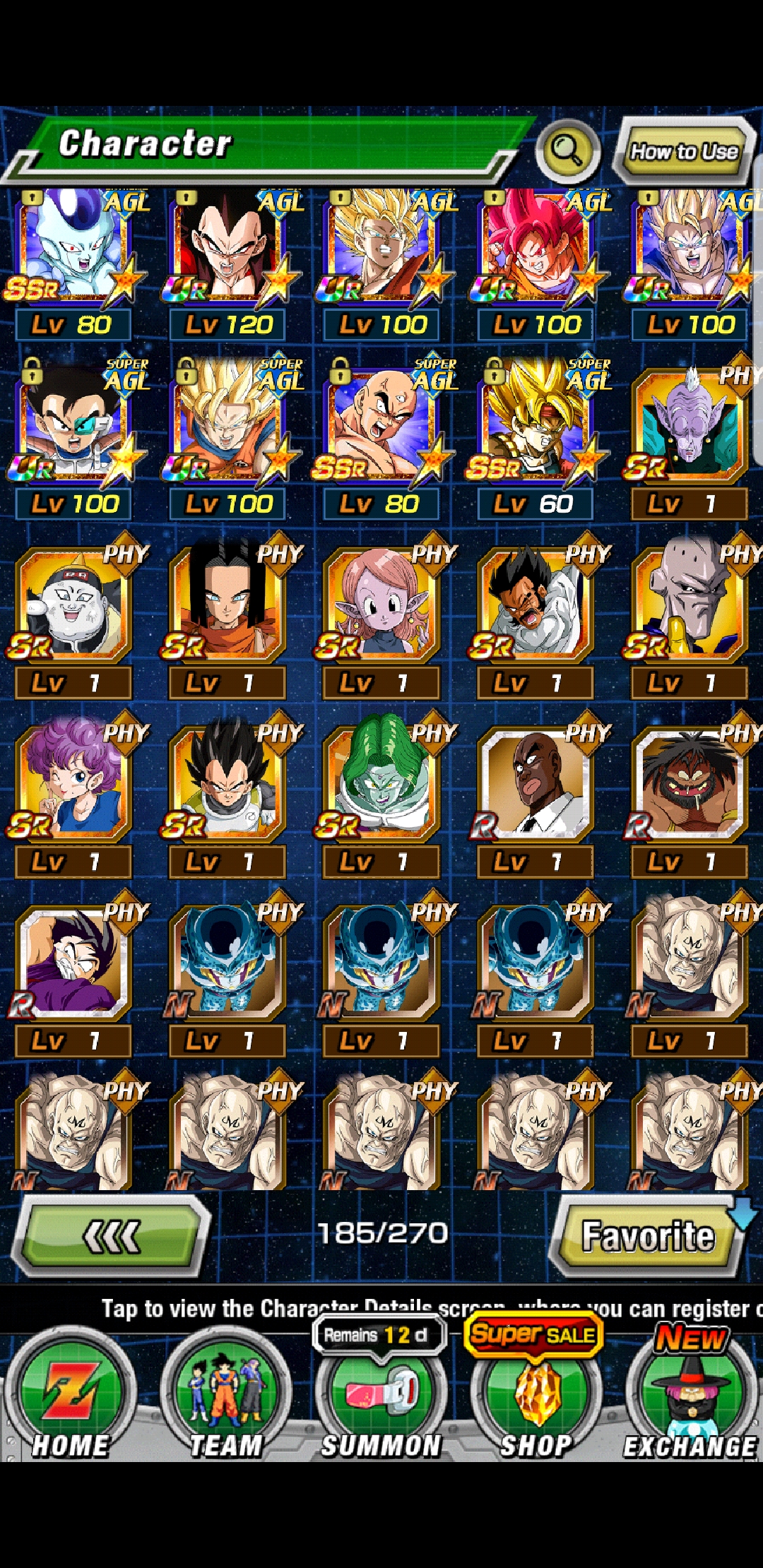Open the Lv 60 Super AGL SSR character
Screen dimensions: 763x1568
point(536,439)
